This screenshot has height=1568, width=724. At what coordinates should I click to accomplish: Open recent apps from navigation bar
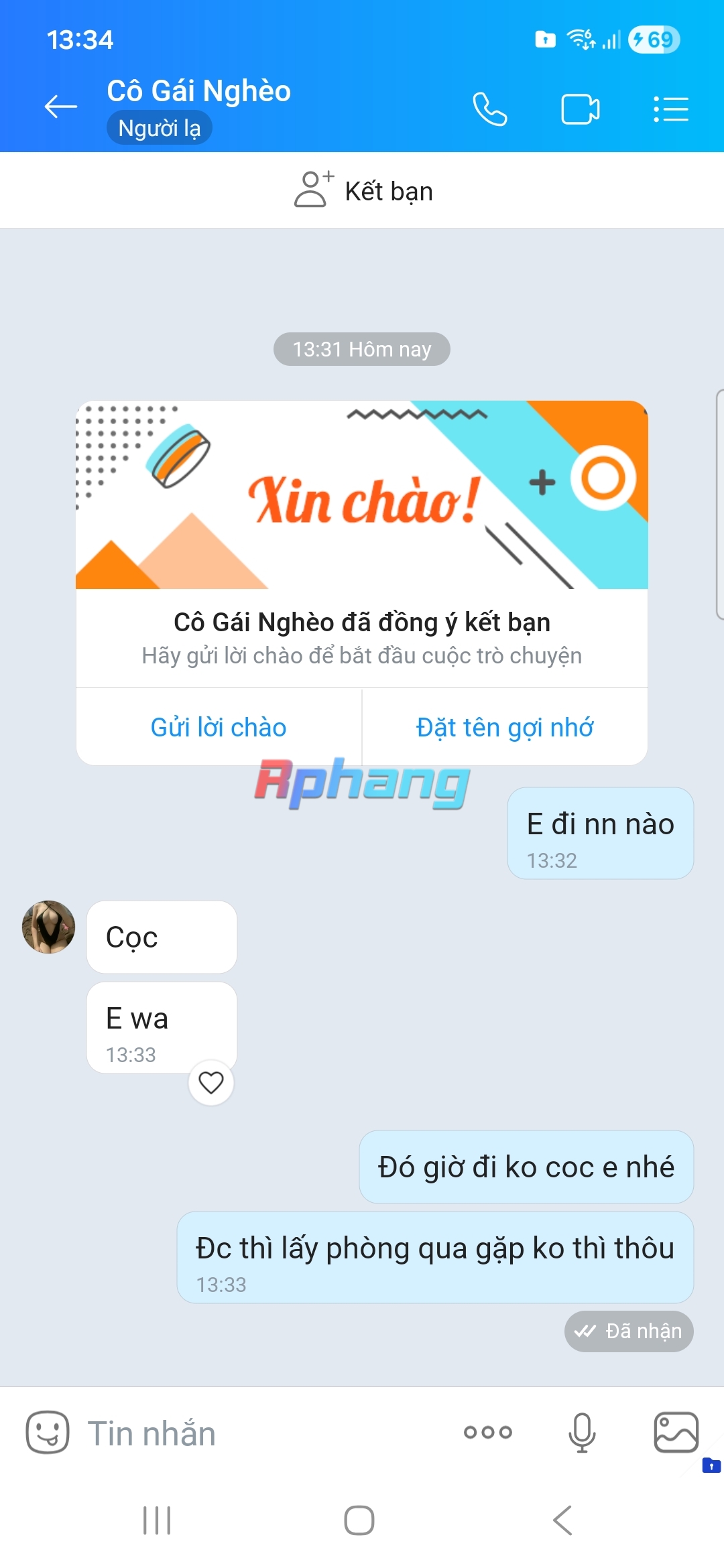click(x=157, y=1520)
